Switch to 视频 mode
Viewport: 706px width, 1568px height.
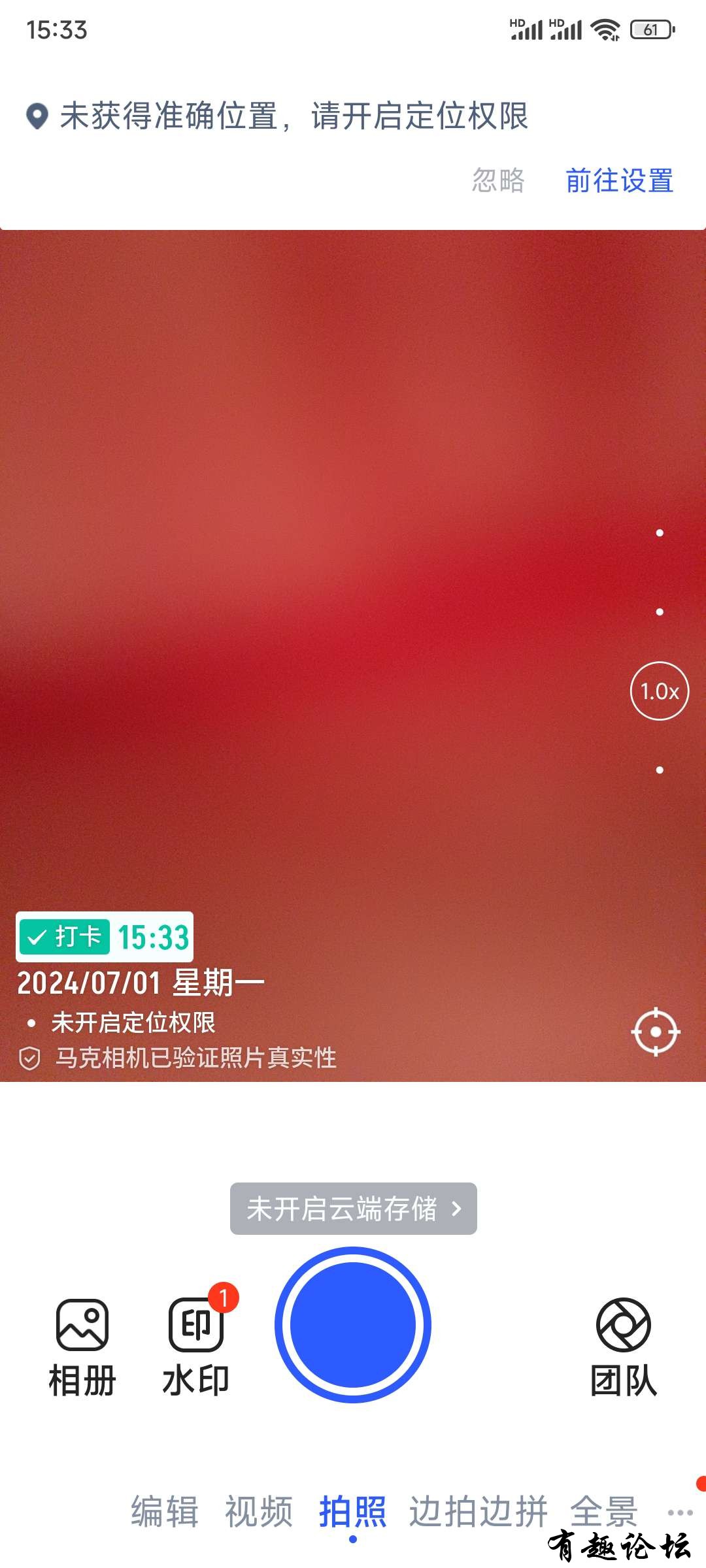click(x=258, y=1512)
